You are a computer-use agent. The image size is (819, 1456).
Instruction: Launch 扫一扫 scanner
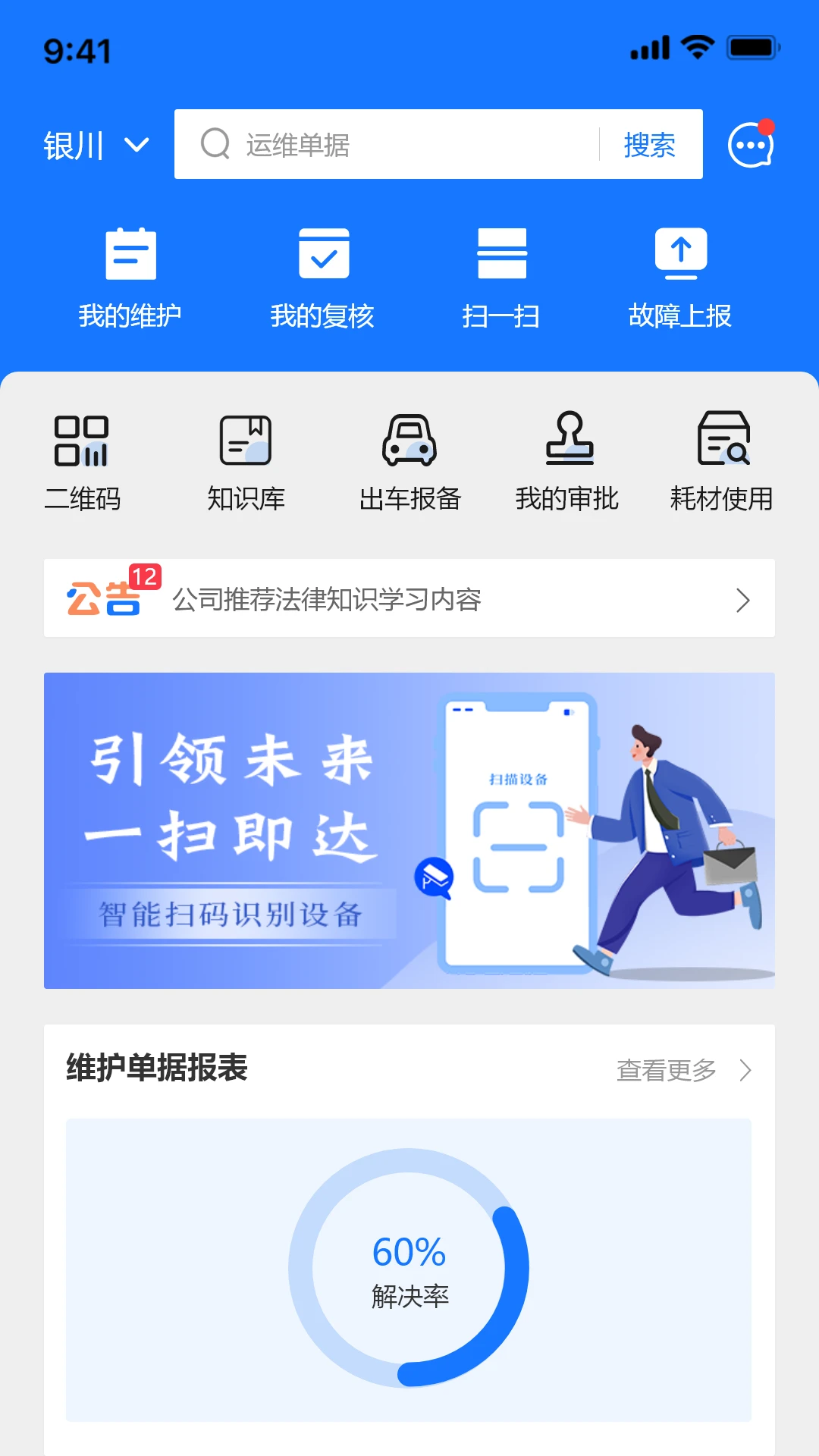[501, 278]
